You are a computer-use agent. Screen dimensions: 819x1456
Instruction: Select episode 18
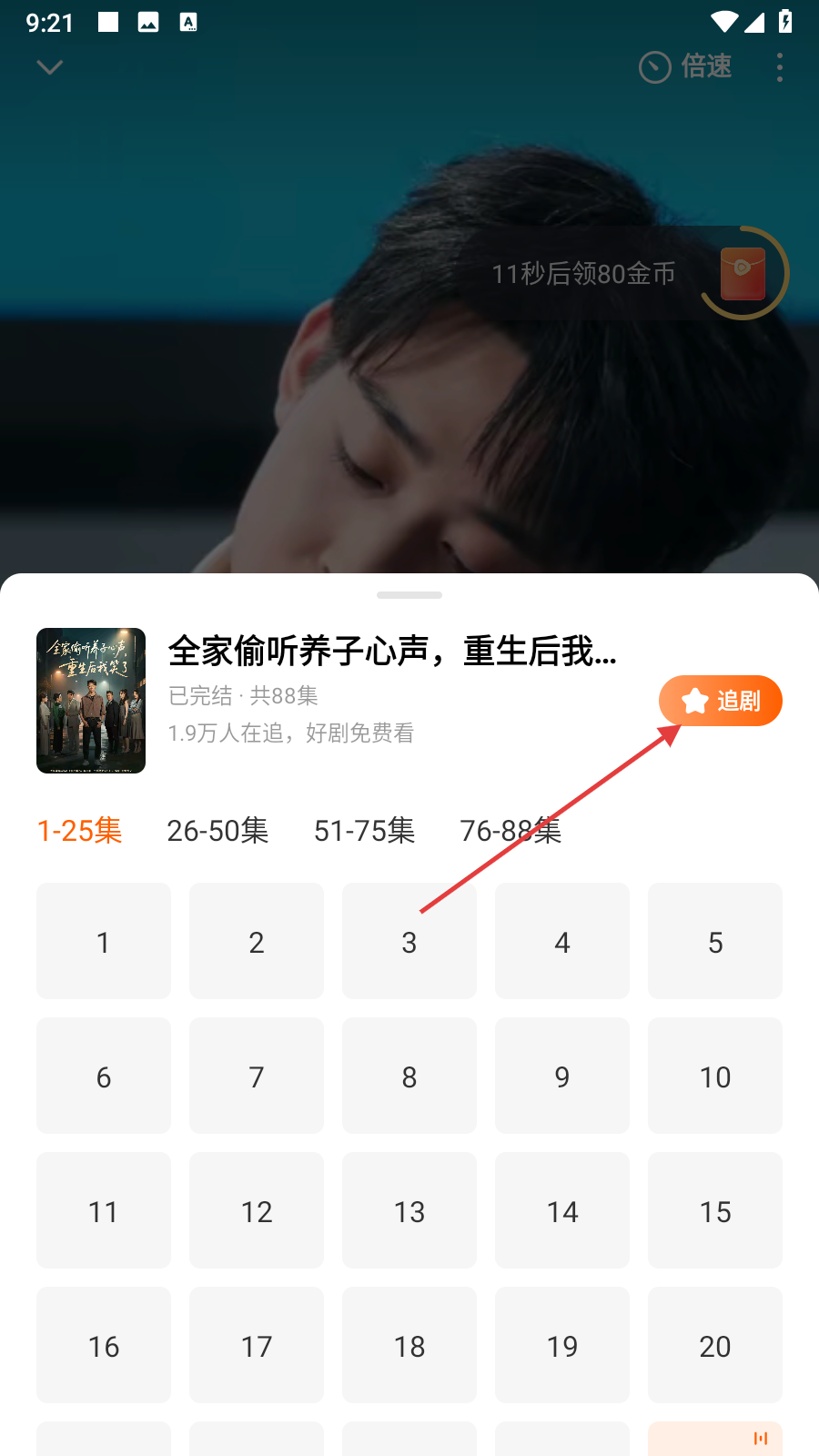[409, 1345]
